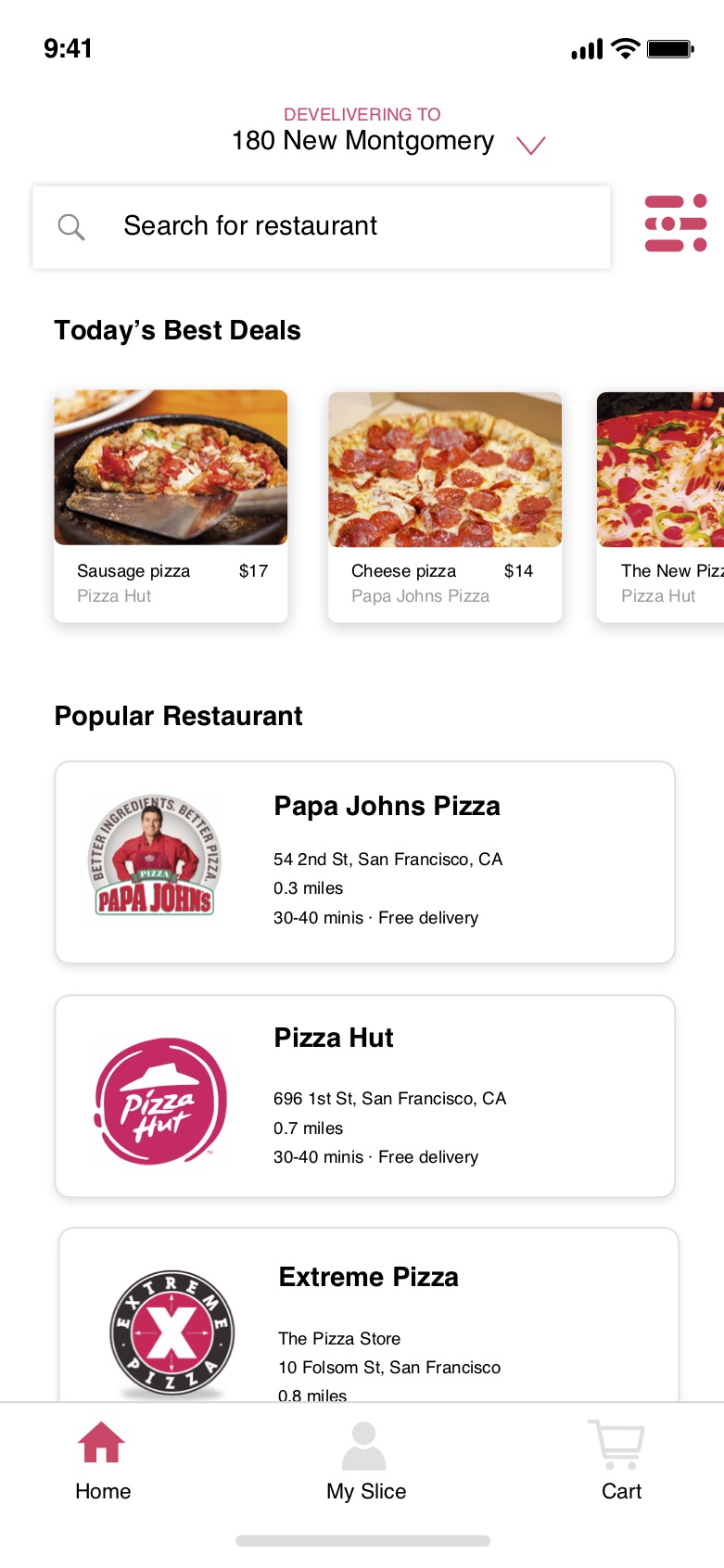Image resolution: width=724 pixels, height=1568 pixels.
Task: Open the Cheese pizza deal card
Action: pyautogui.click(x=445, y=505)
